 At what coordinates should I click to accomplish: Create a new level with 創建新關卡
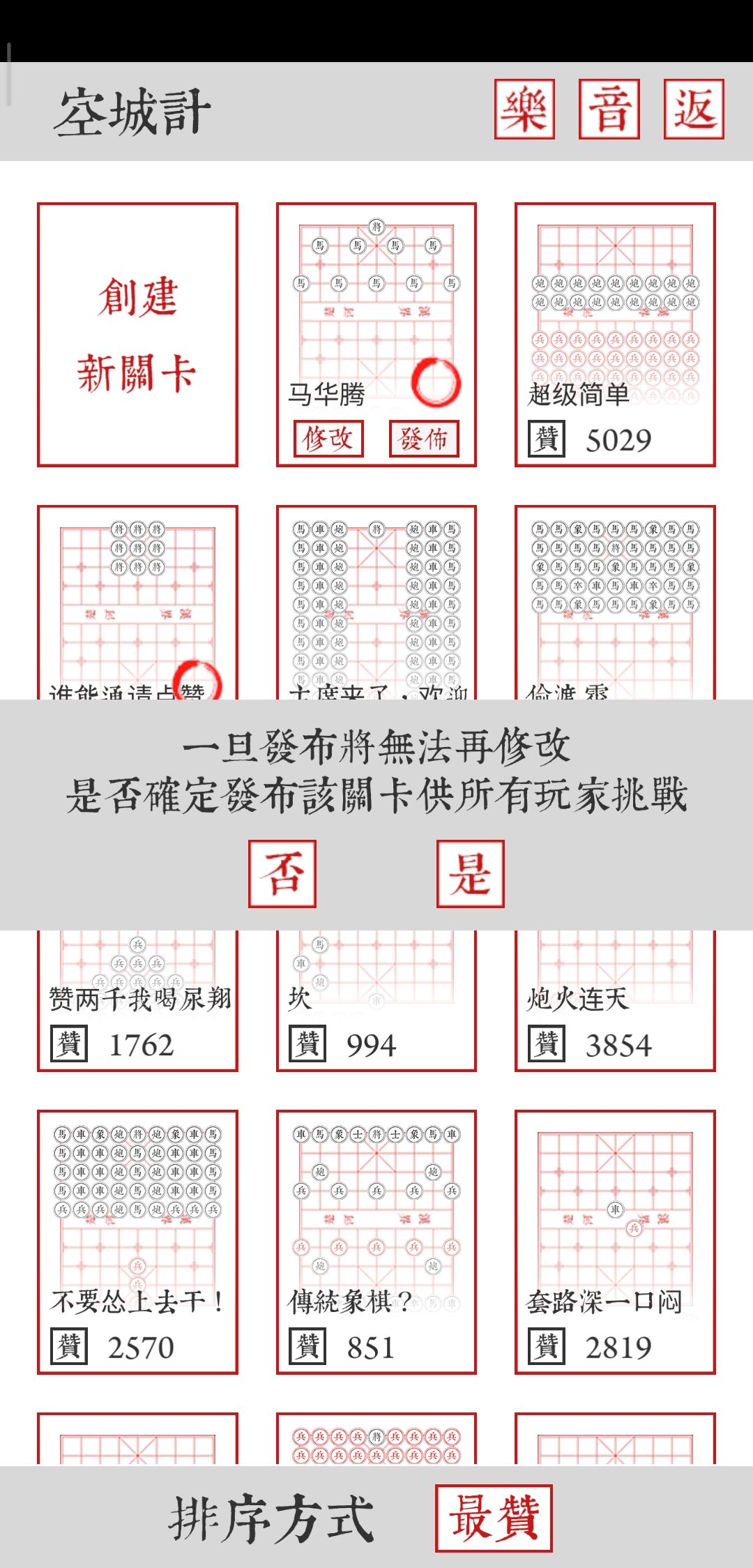click(x=137, y=335)
